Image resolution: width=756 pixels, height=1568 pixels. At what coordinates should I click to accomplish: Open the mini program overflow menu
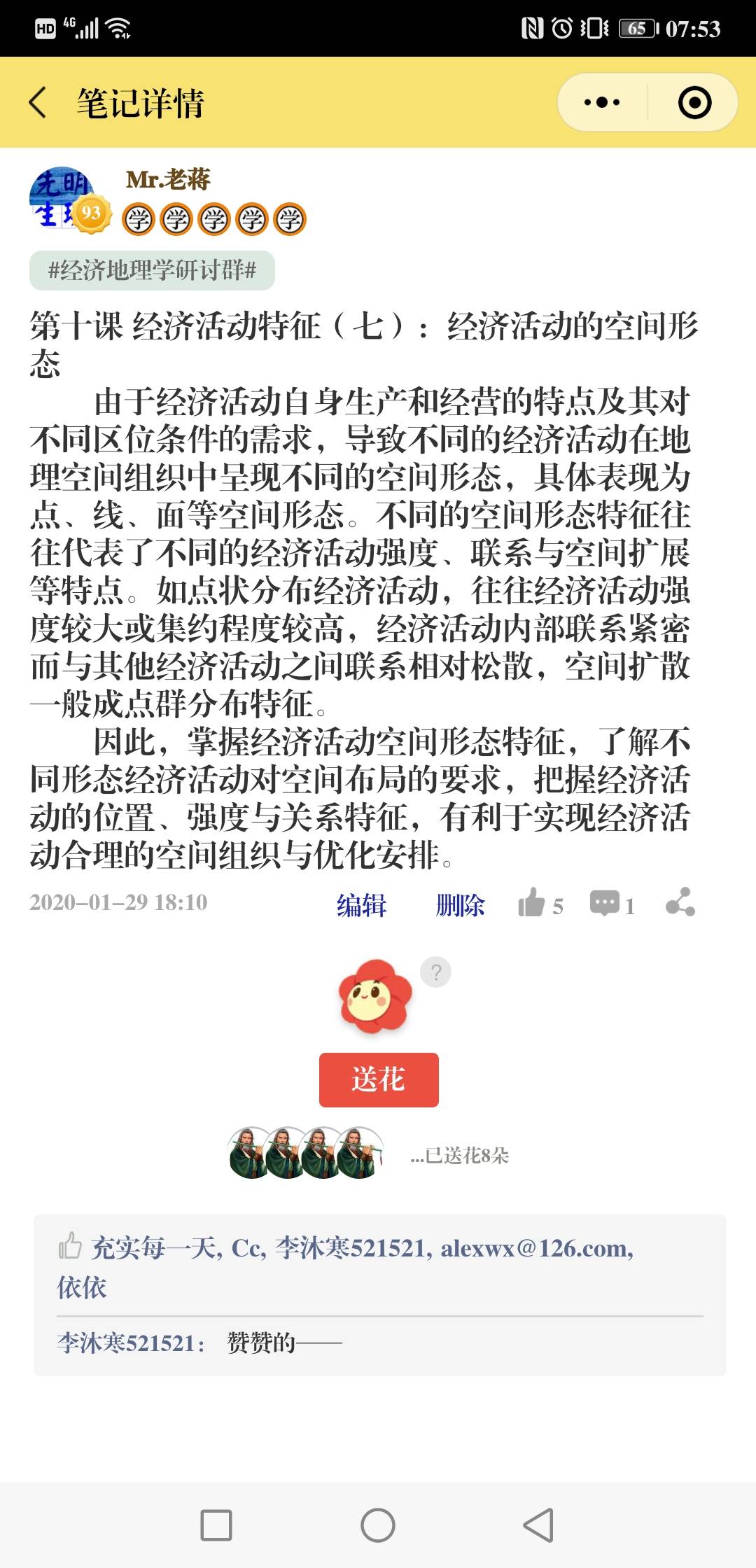602,103
